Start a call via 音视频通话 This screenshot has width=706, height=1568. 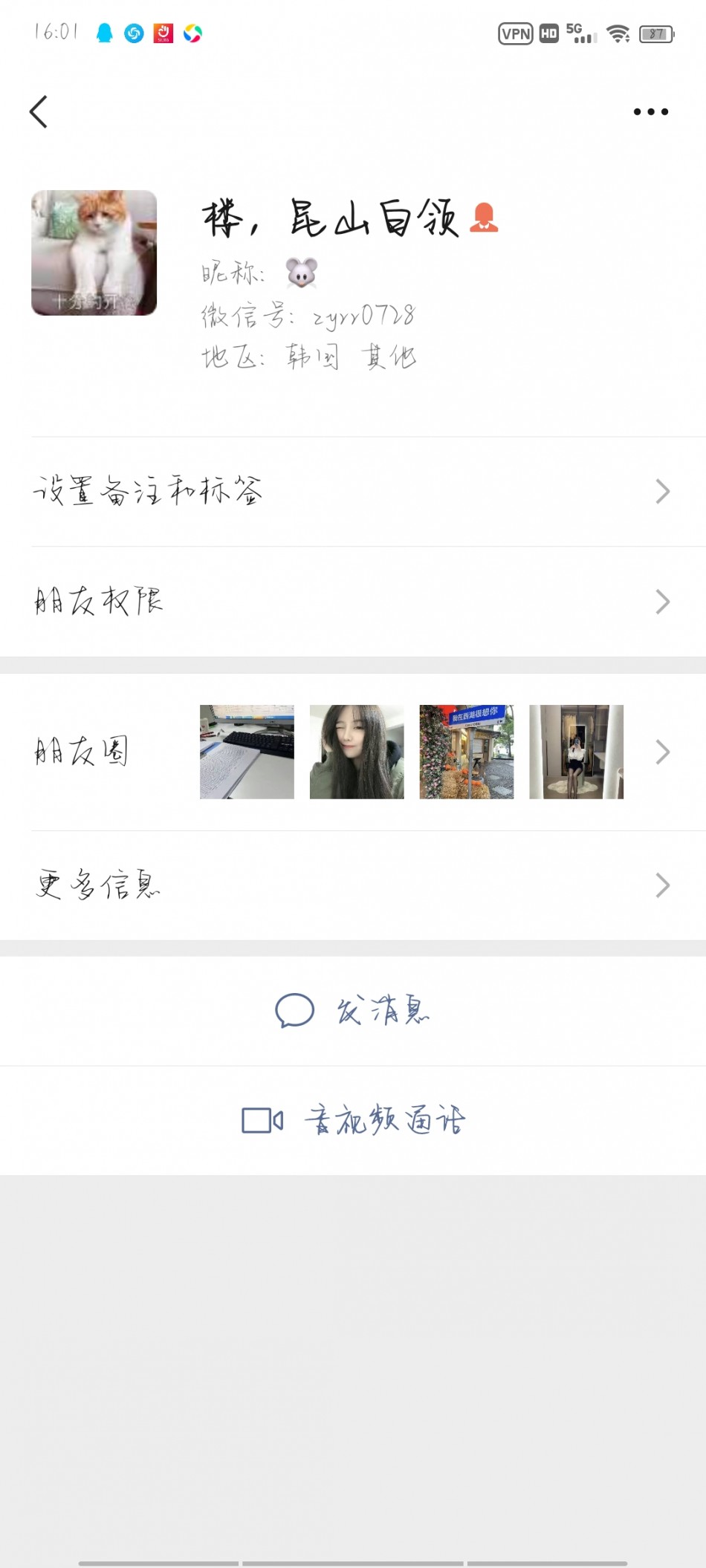pyautogui.click(x=353, y=1120)
